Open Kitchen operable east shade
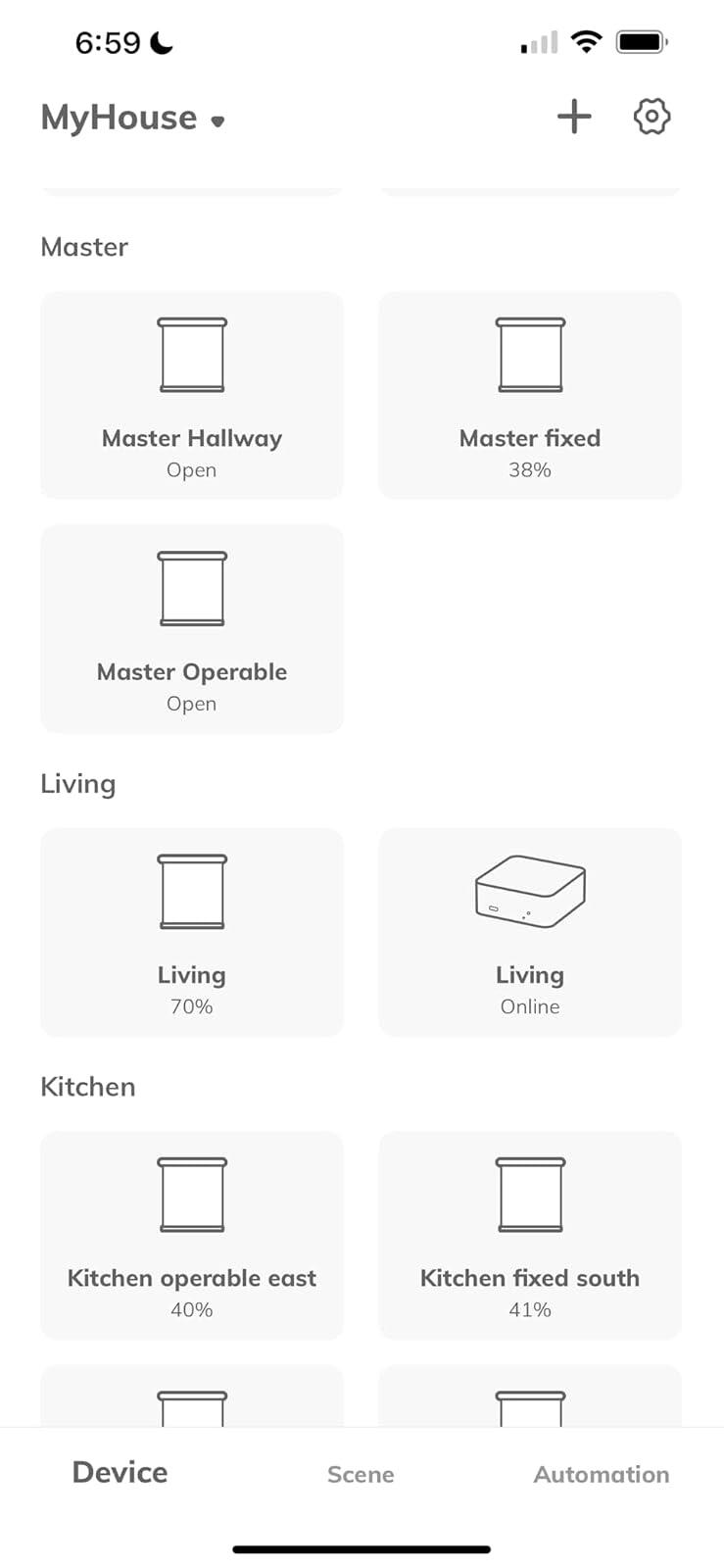This screenshot has width=724, height=1568. 192,1235
